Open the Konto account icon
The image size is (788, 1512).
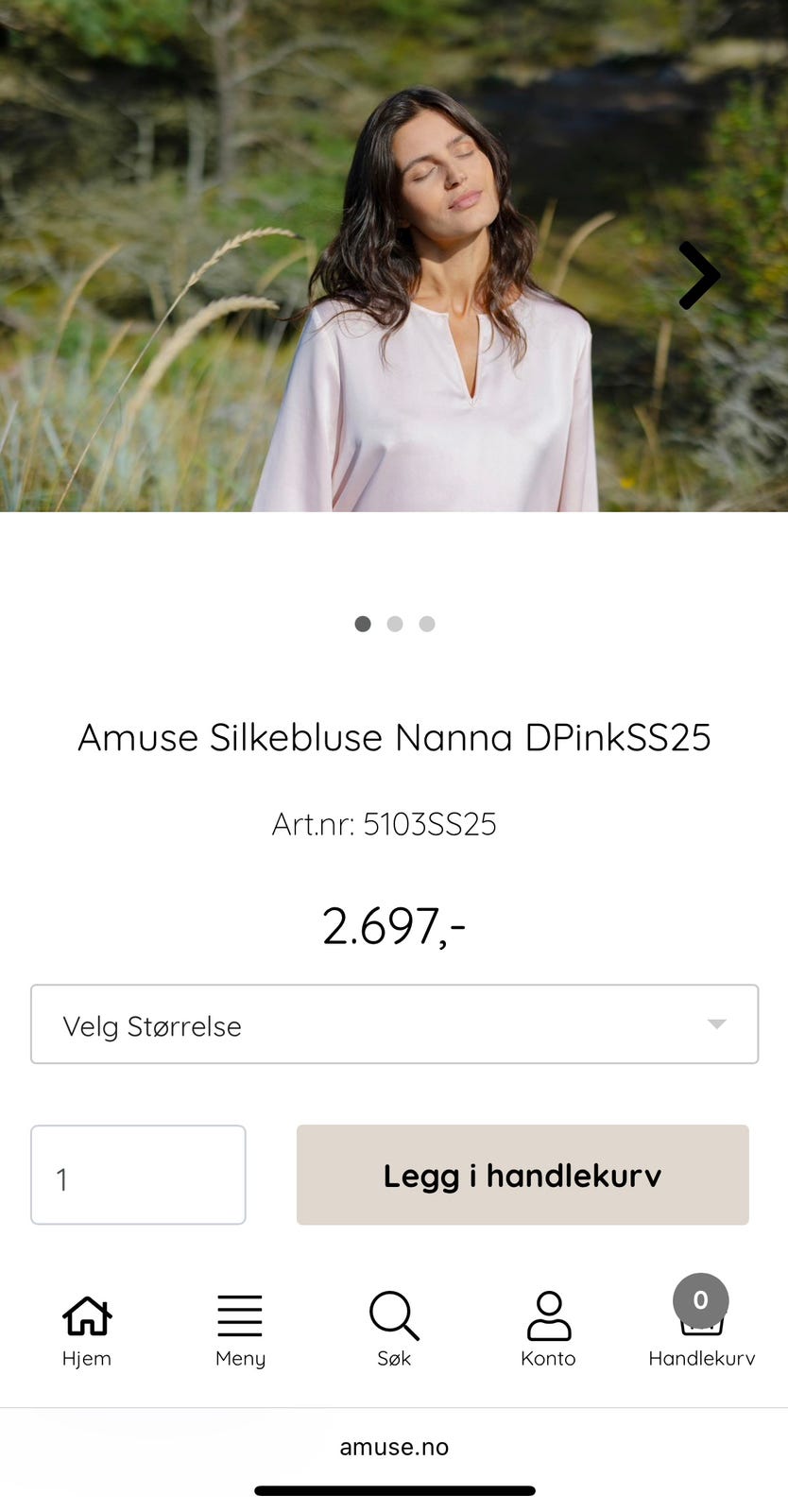click(548, 1314)
